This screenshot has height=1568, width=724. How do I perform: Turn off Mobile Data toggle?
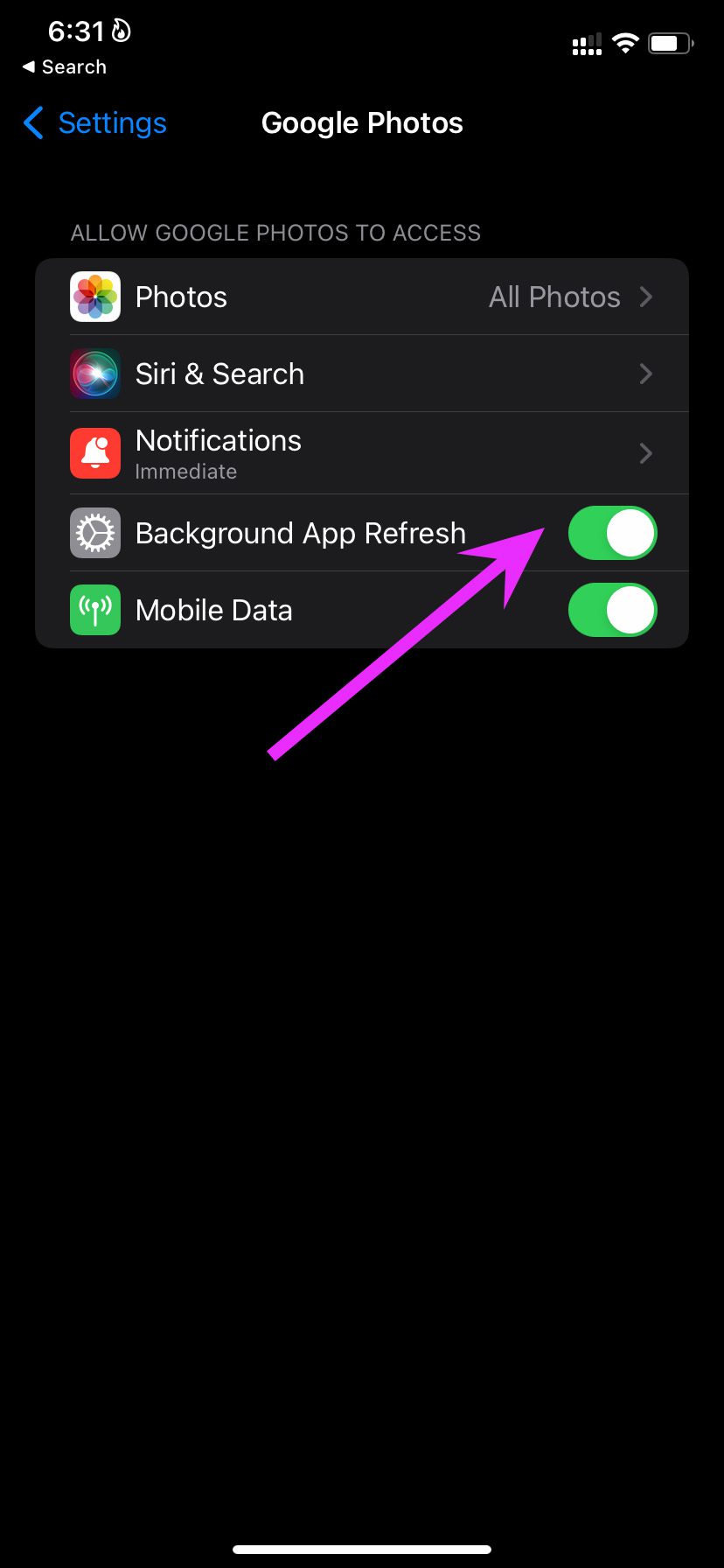[612, 610]
